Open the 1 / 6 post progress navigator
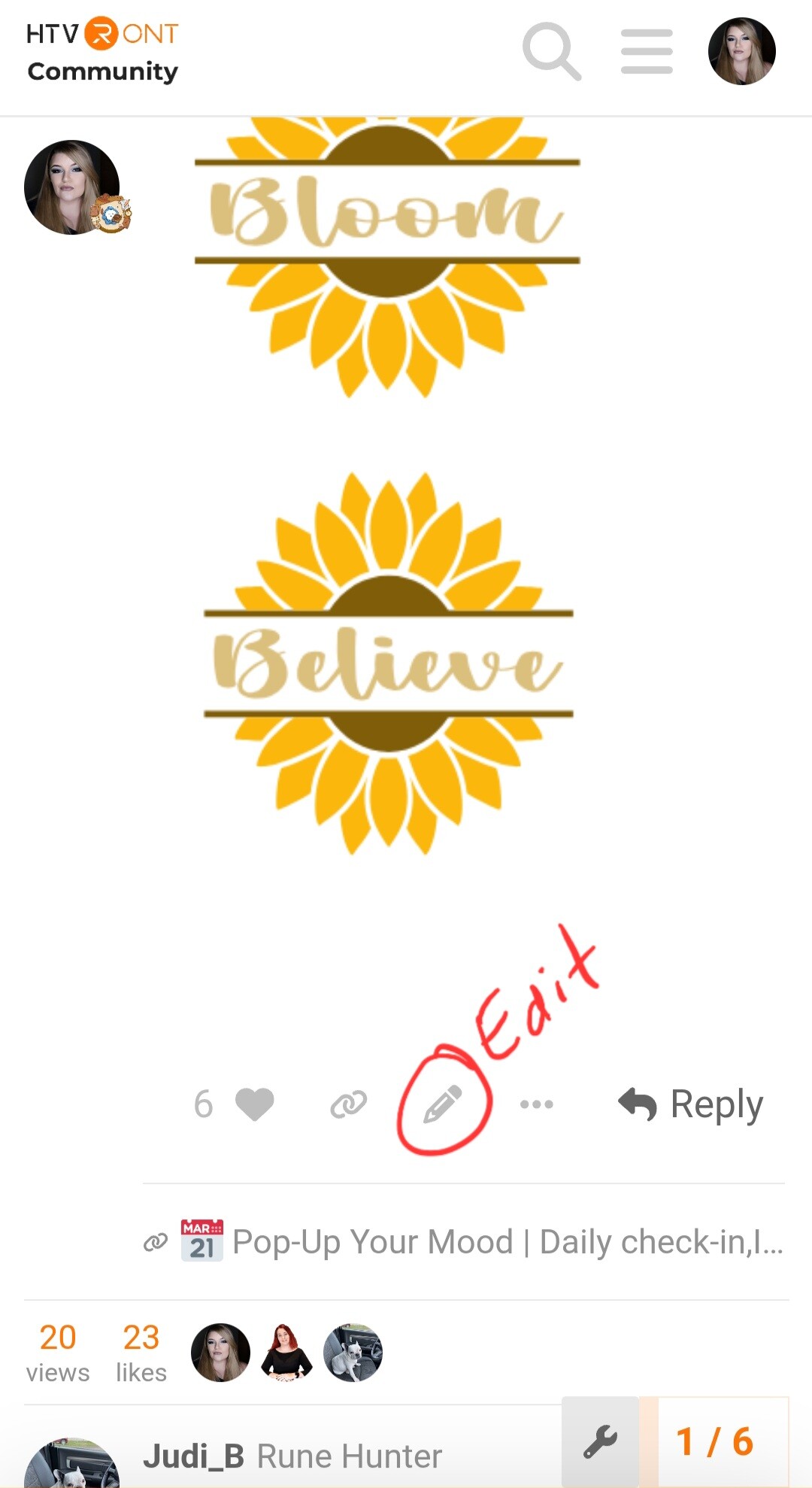The height and width of the screenshot is (1488, 812). pyautogui.click(x=714, y=1442)
